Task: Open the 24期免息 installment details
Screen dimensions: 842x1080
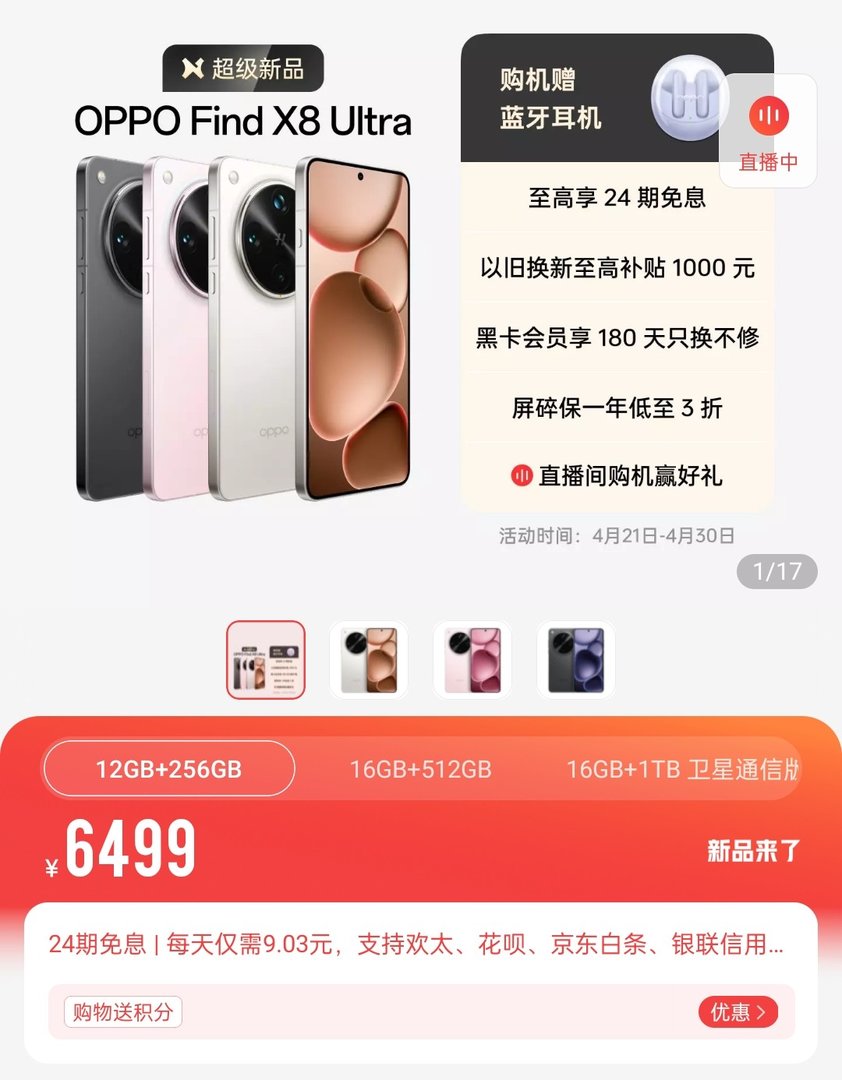Action: click(415, 944)
